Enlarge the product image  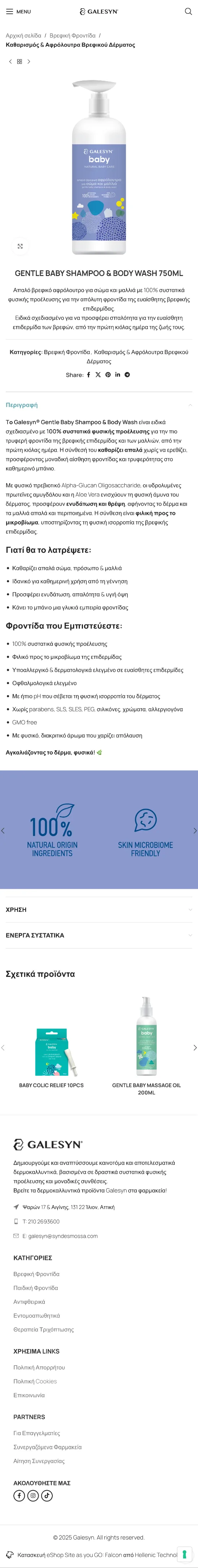tap(20, 246)
